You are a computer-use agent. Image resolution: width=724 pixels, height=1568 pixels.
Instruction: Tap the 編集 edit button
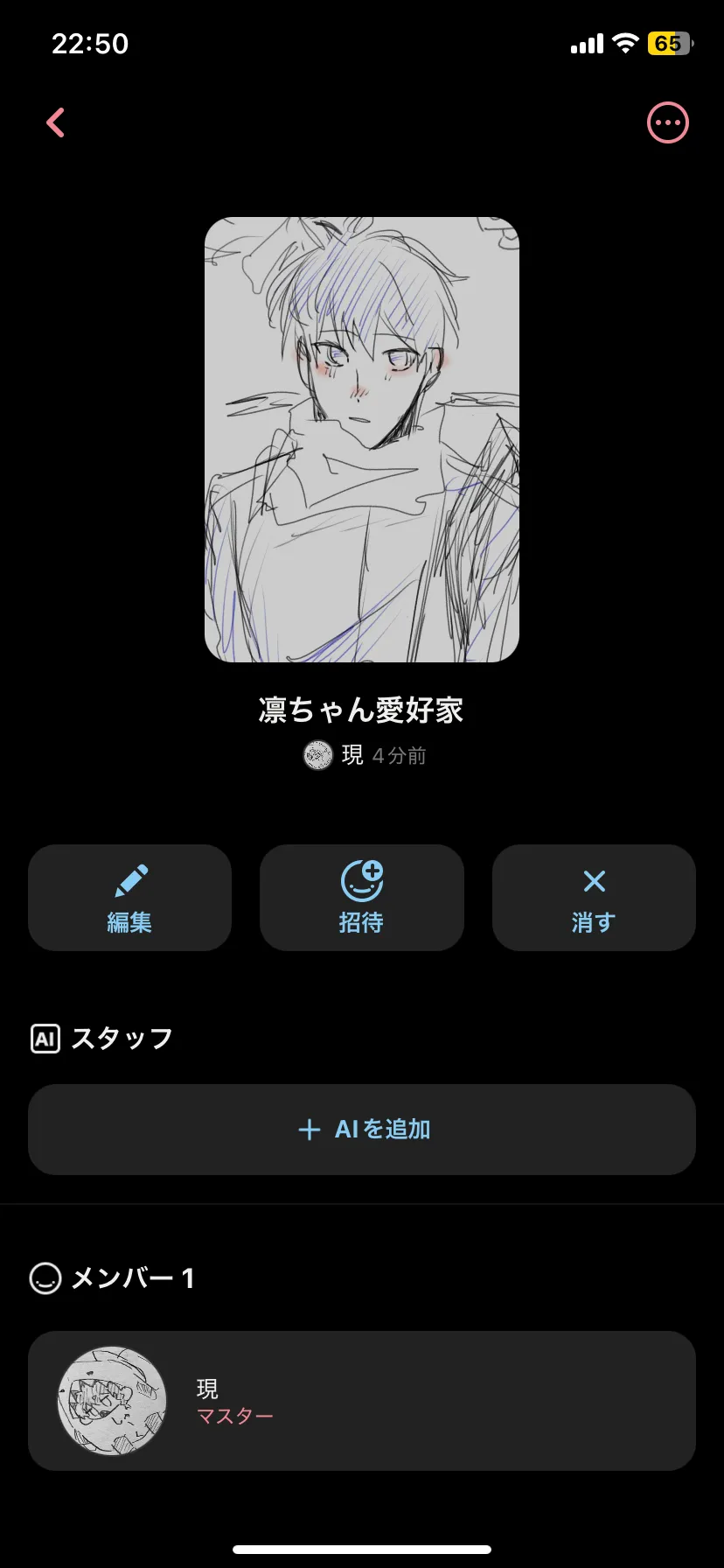point(129,897)
